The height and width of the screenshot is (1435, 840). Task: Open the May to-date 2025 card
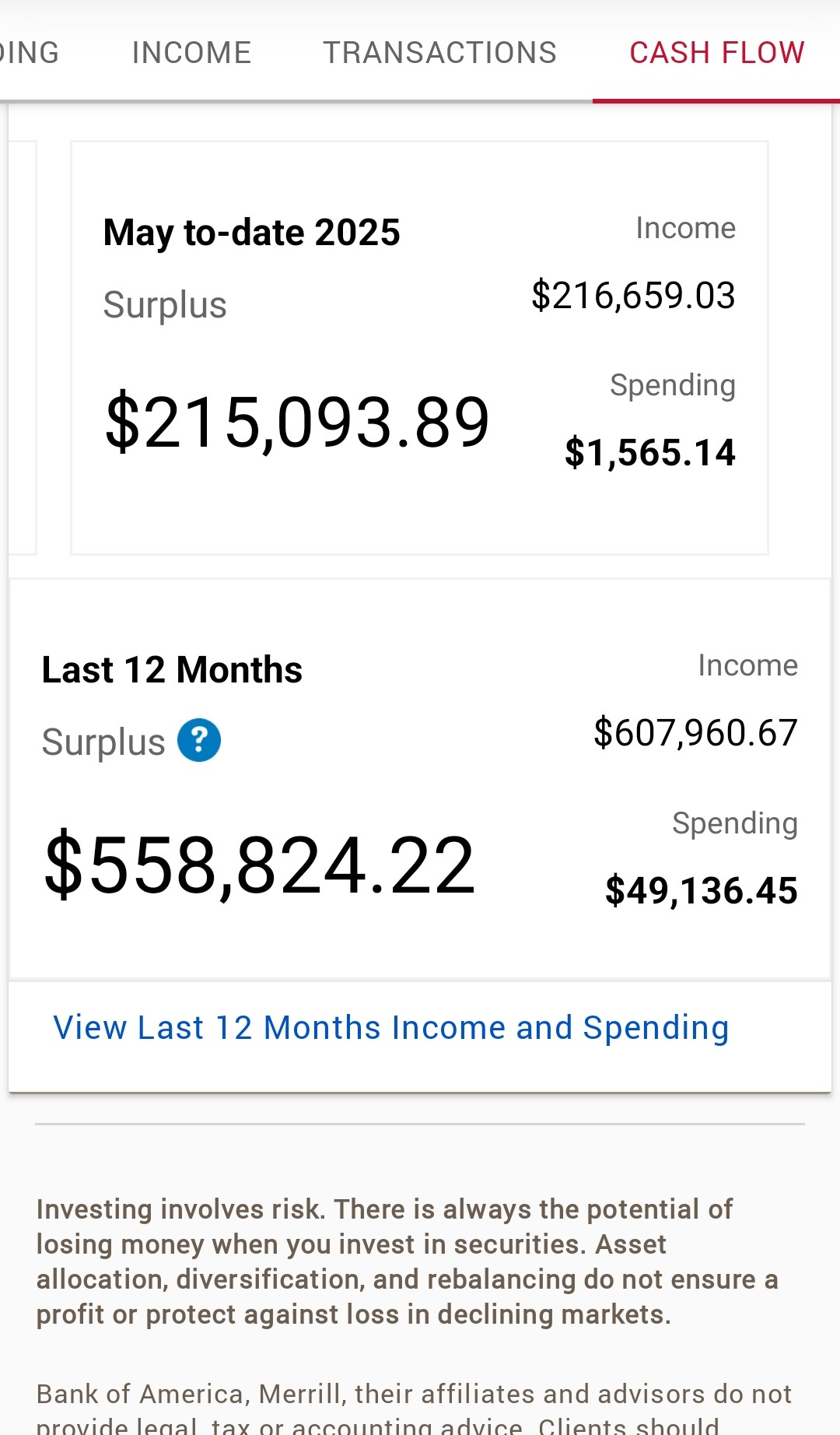pyautogui.click(x=419, y=348)
